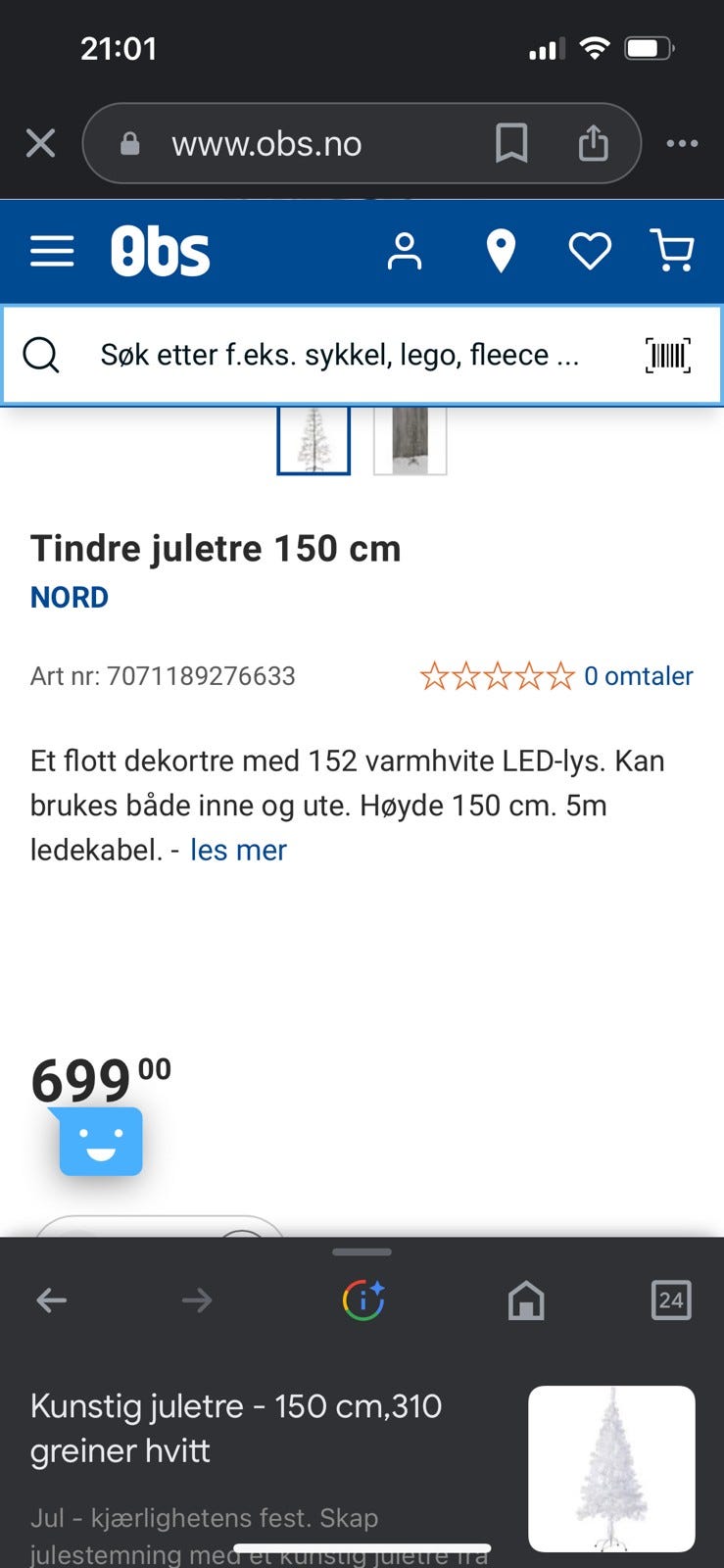Viewport: 724px width, 1568px height.
Task: Open the 0 omtaler reviews link
Action: (x=638, y=675)
